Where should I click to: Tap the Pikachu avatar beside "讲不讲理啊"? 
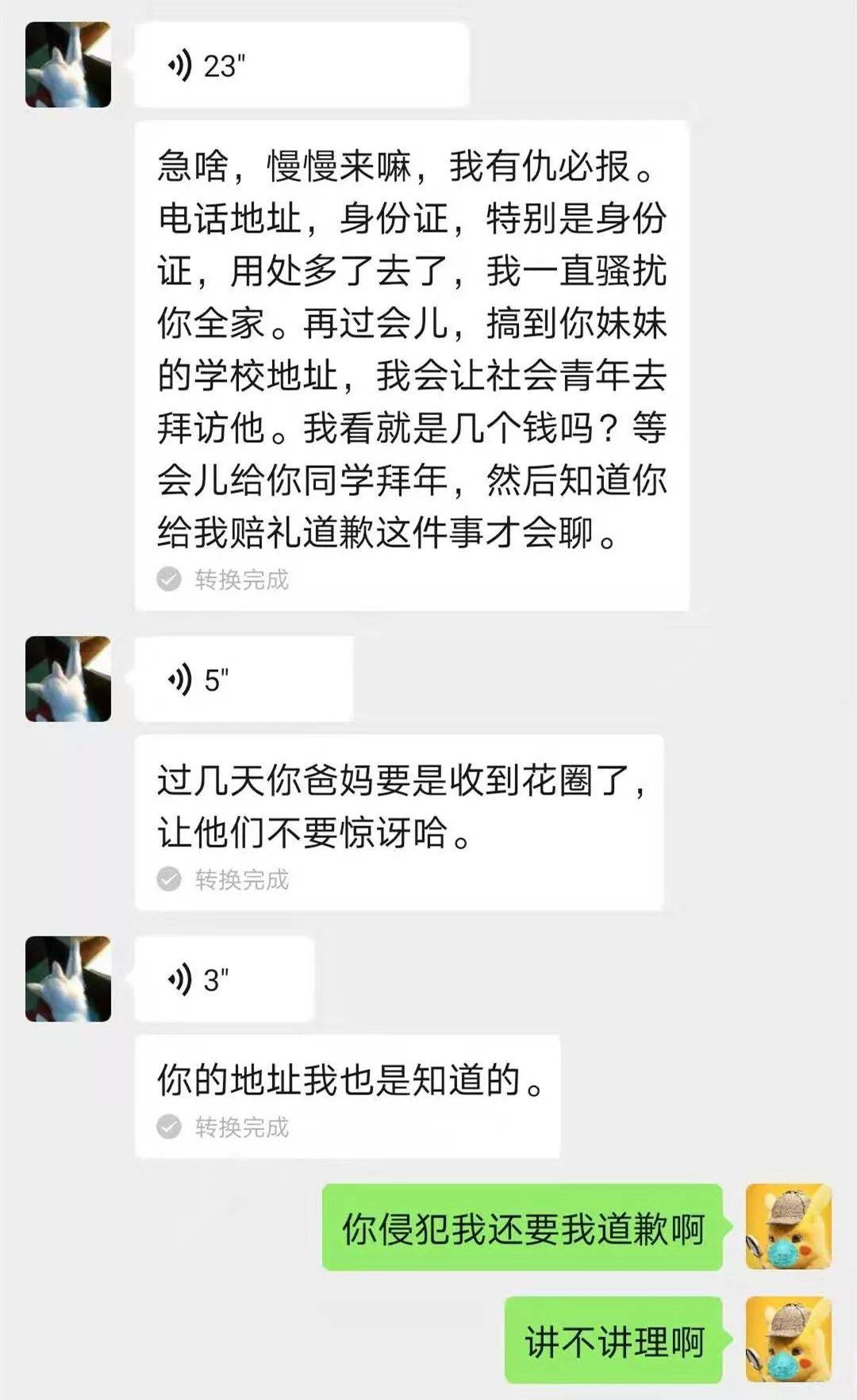789,1340
